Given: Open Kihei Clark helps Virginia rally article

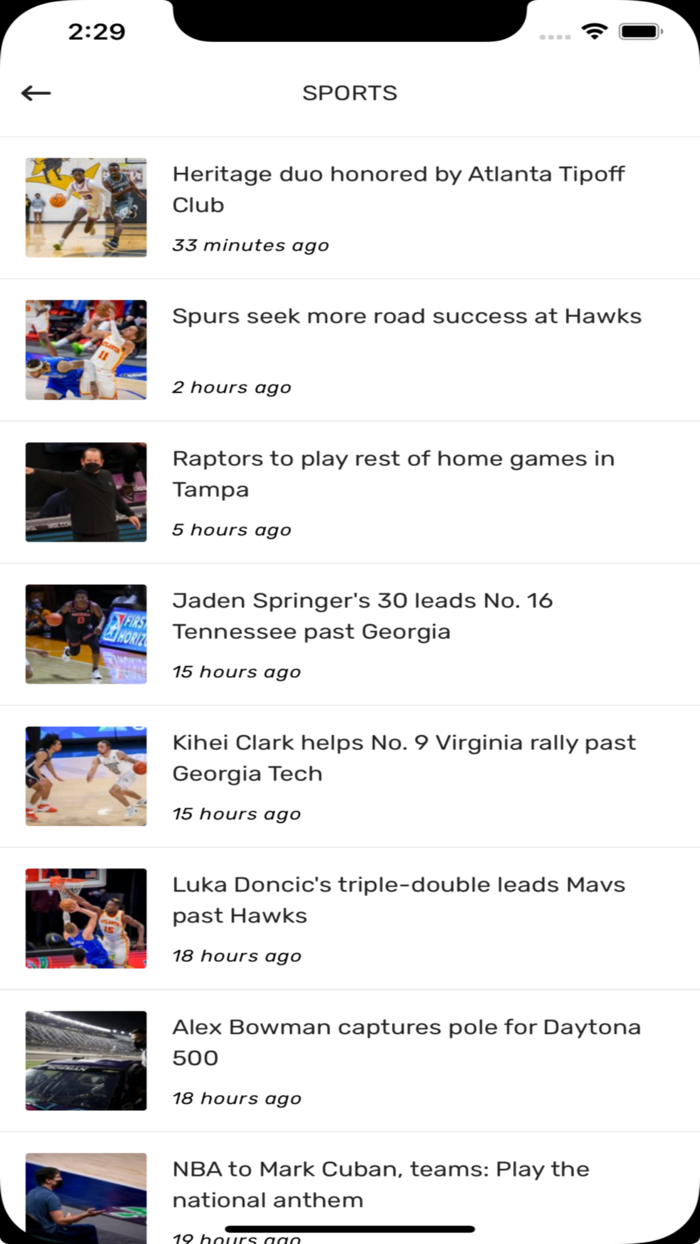Looking at the screenshot, I should click(x=403, y=758).
